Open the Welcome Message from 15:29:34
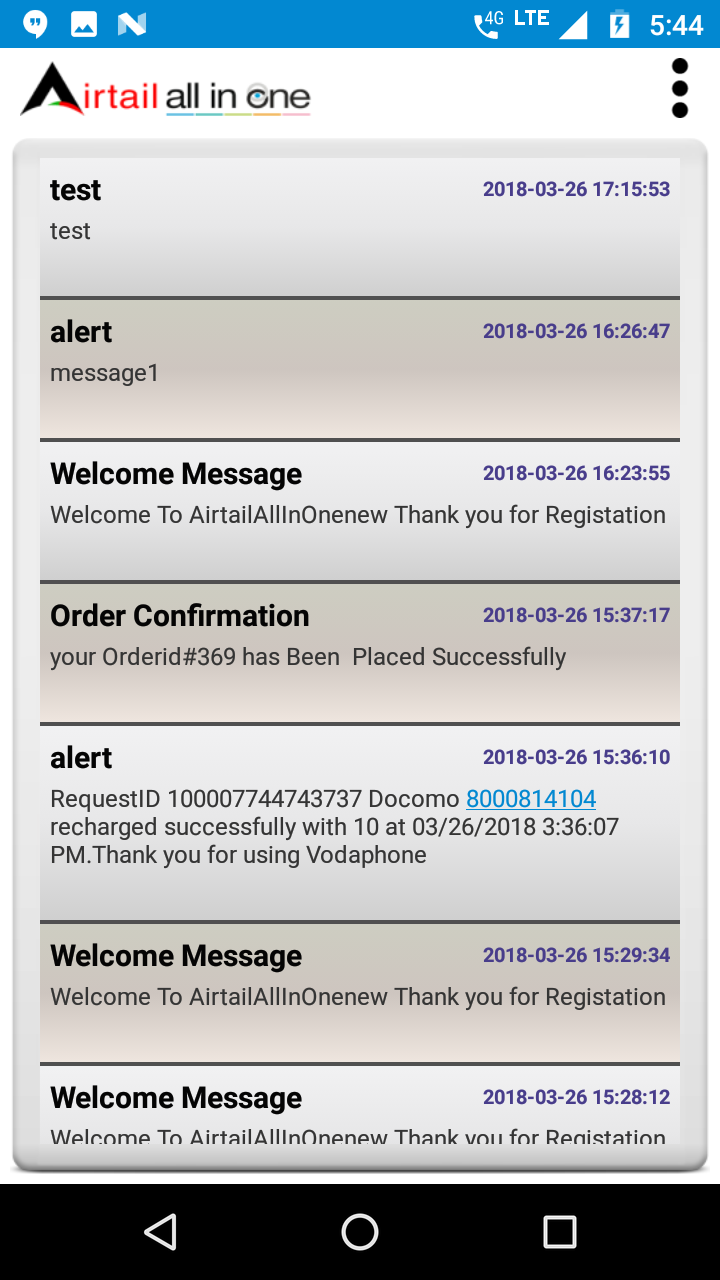 (360, 993)
